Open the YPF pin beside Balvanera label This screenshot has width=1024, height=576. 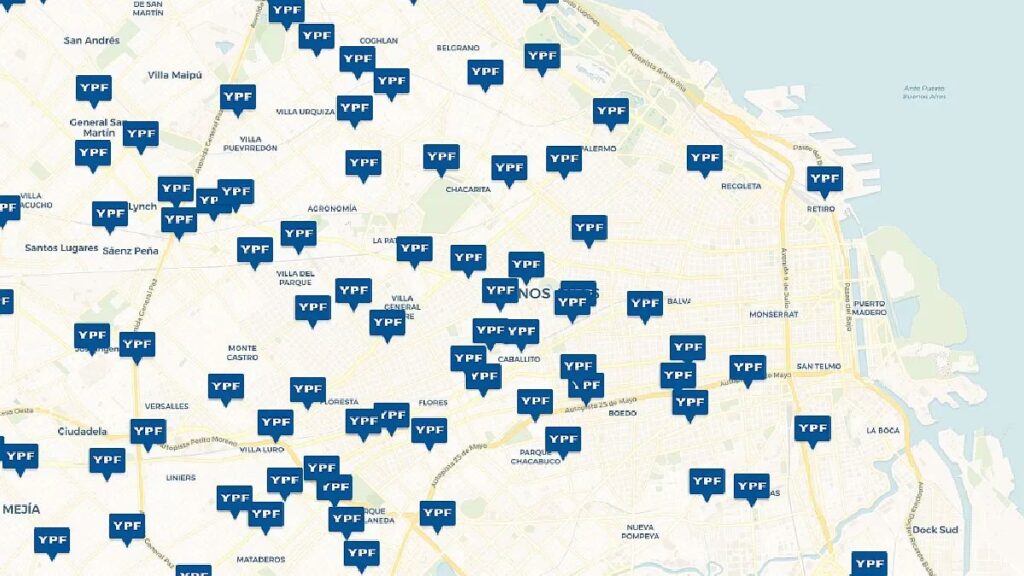(644, 303)
